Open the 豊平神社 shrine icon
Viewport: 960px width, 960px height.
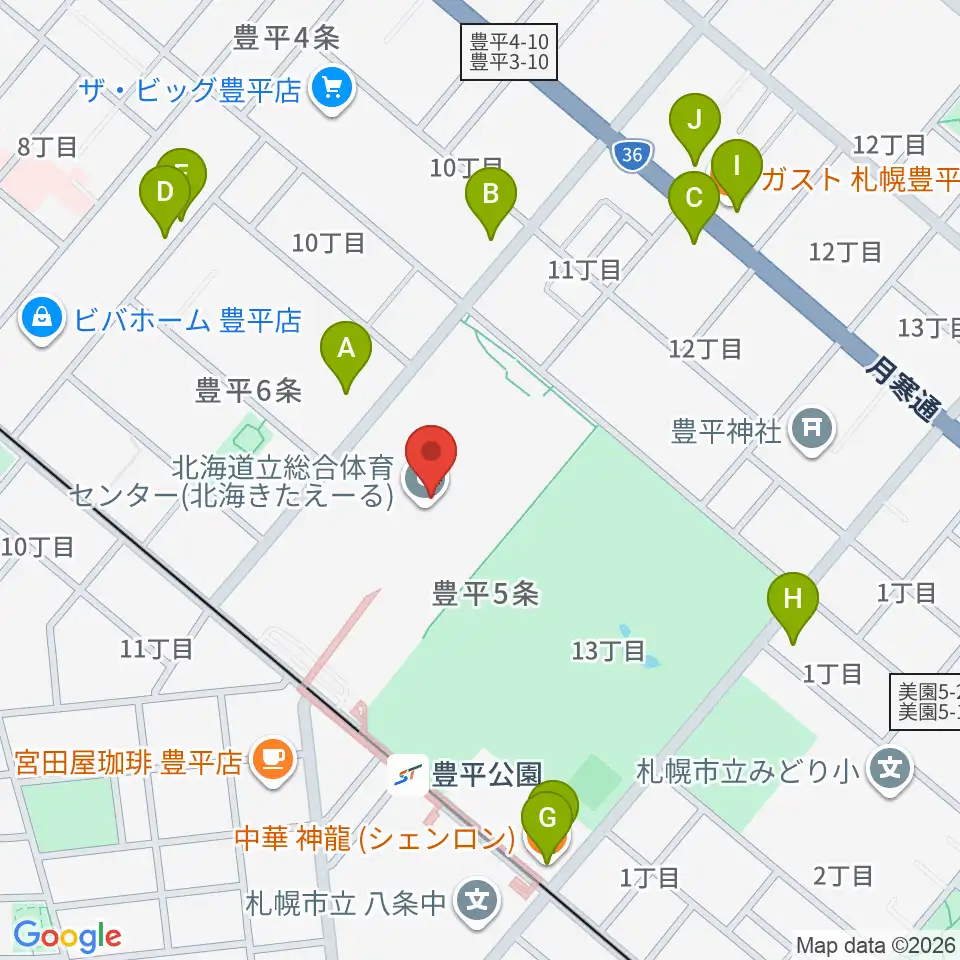pyautogui.click(x=811, y=430)
